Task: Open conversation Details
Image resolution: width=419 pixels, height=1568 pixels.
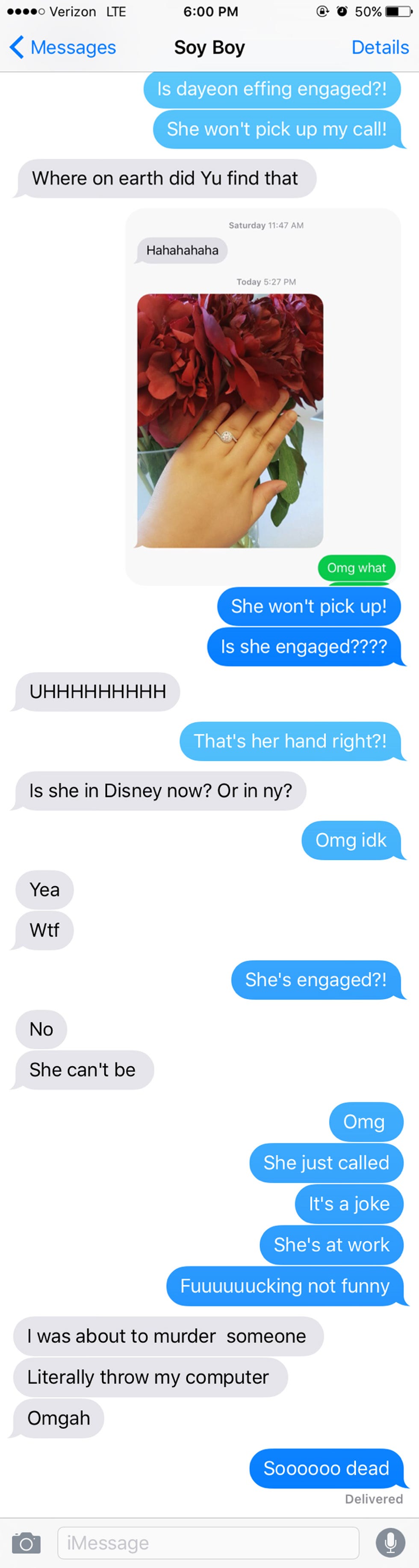Action: click(380, 47)
